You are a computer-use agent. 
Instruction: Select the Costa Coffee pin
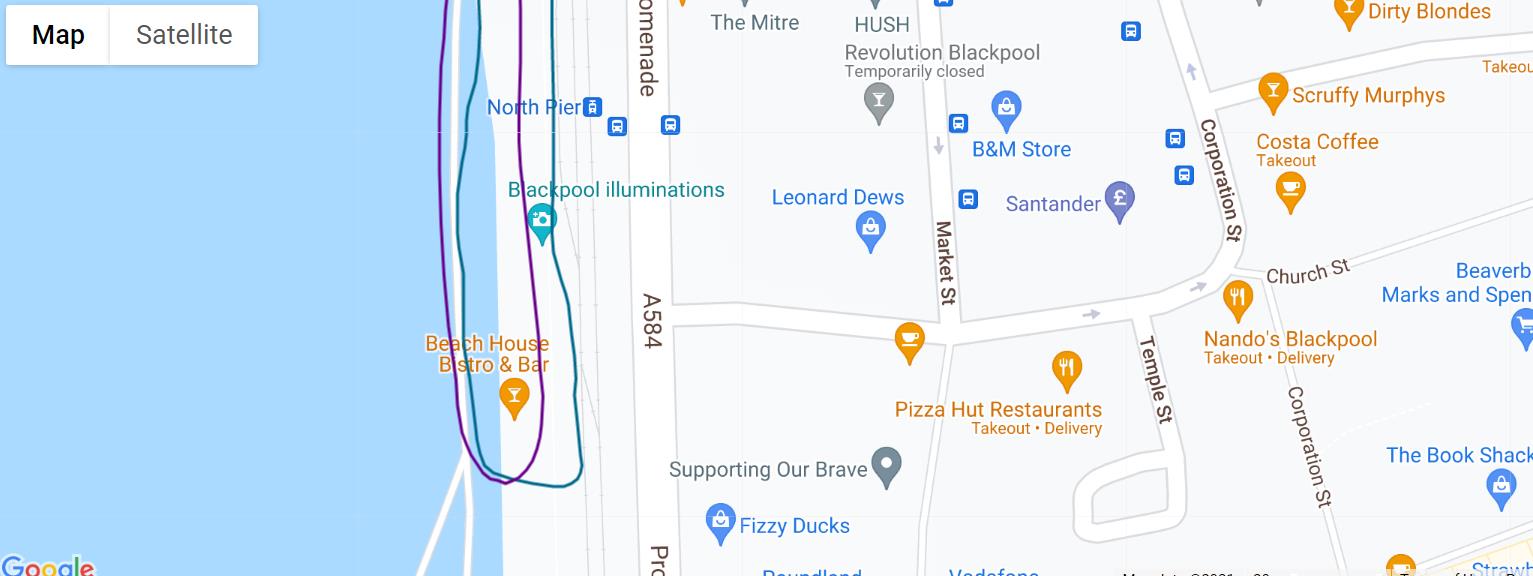[1290, 190]
